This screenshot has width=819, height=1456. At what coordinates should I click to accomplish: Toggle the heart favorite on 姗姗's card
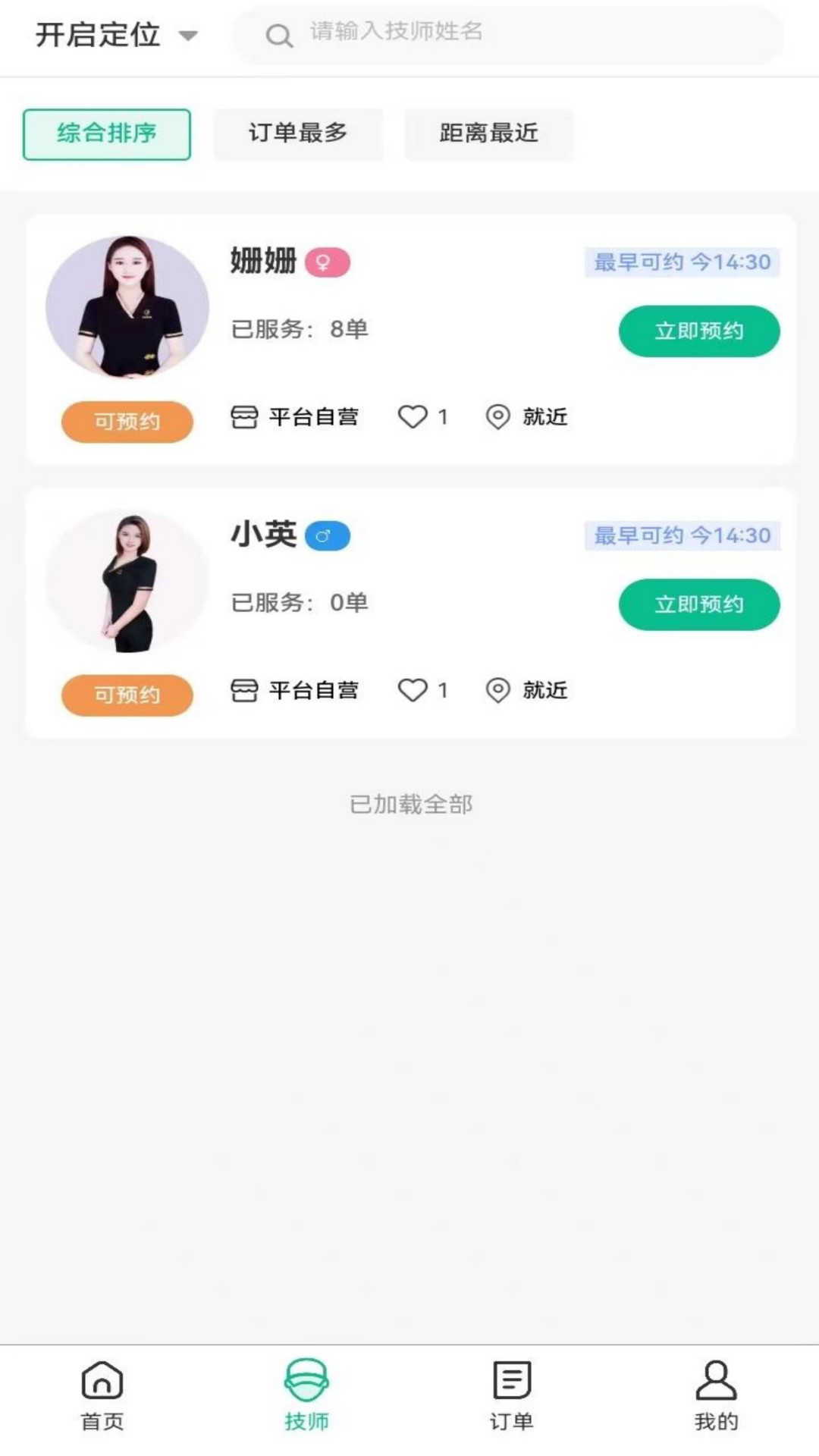coord(413,416)
